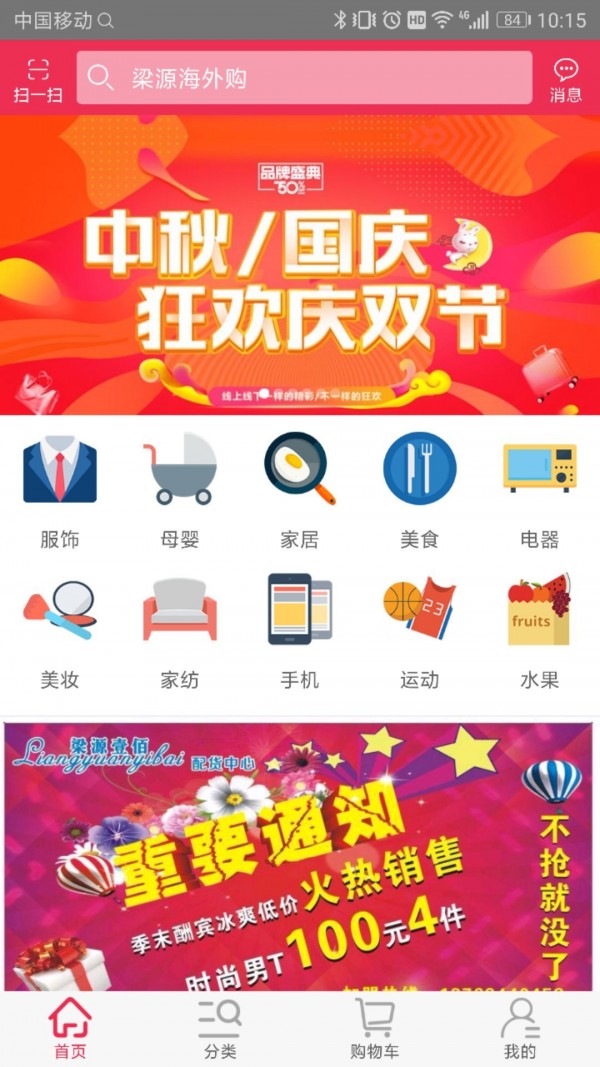This screenshot has width=600, height=1067.
Task: Switch to the 分类 tab
Action: pyautogui.click(x=220, y=1028)
